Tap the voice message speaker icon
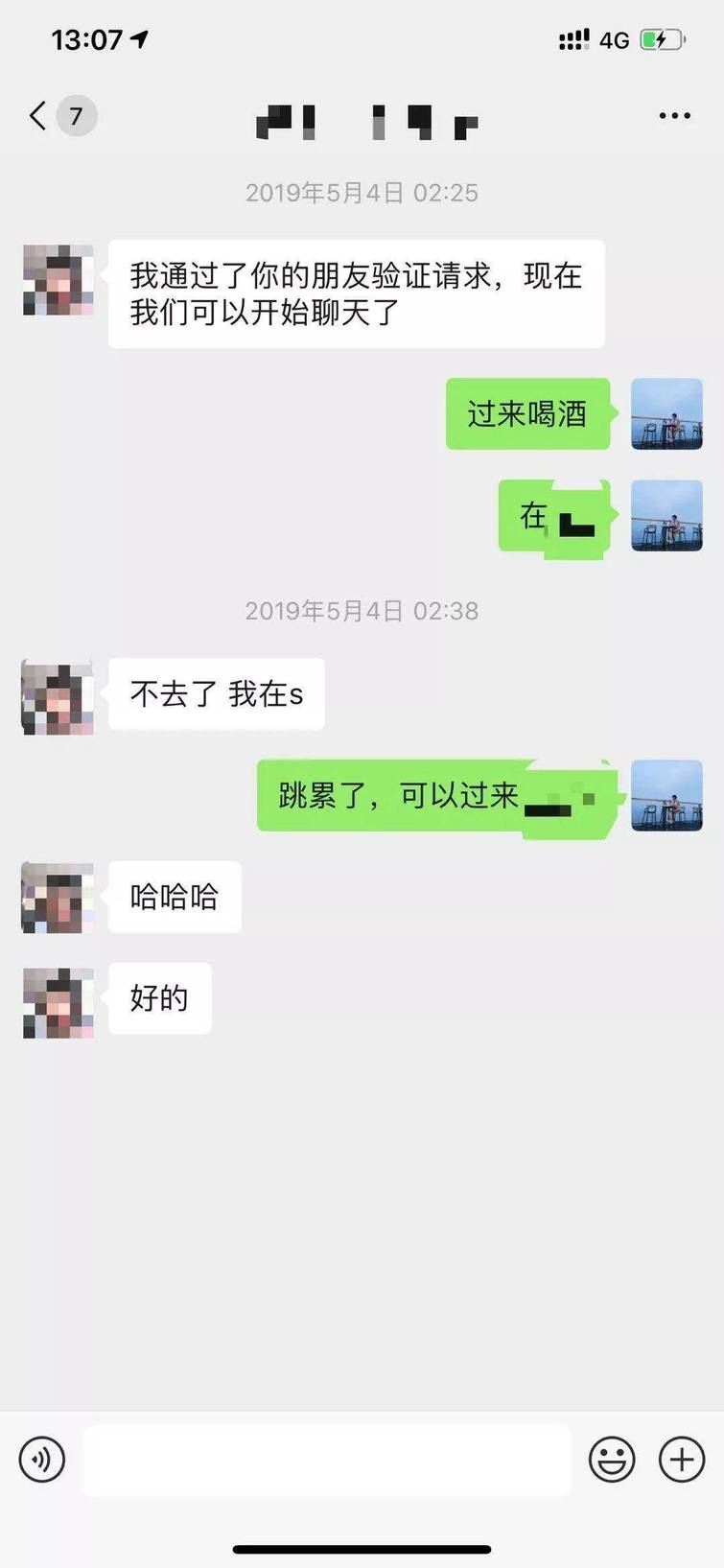This screenshot has height=1568, width=724. (x=41, y=1460)
